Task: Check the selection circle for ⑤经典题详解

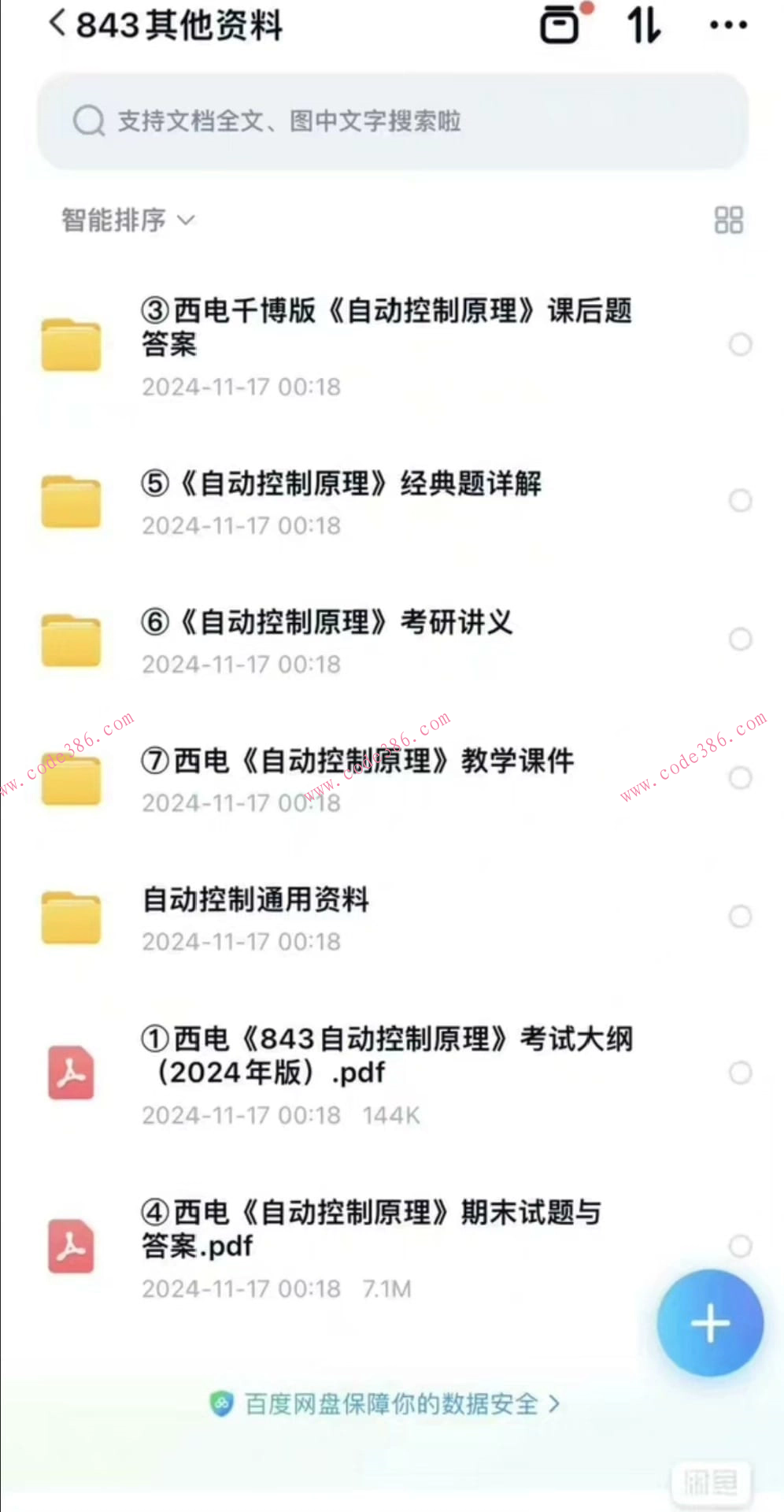Action: point(741,501)
